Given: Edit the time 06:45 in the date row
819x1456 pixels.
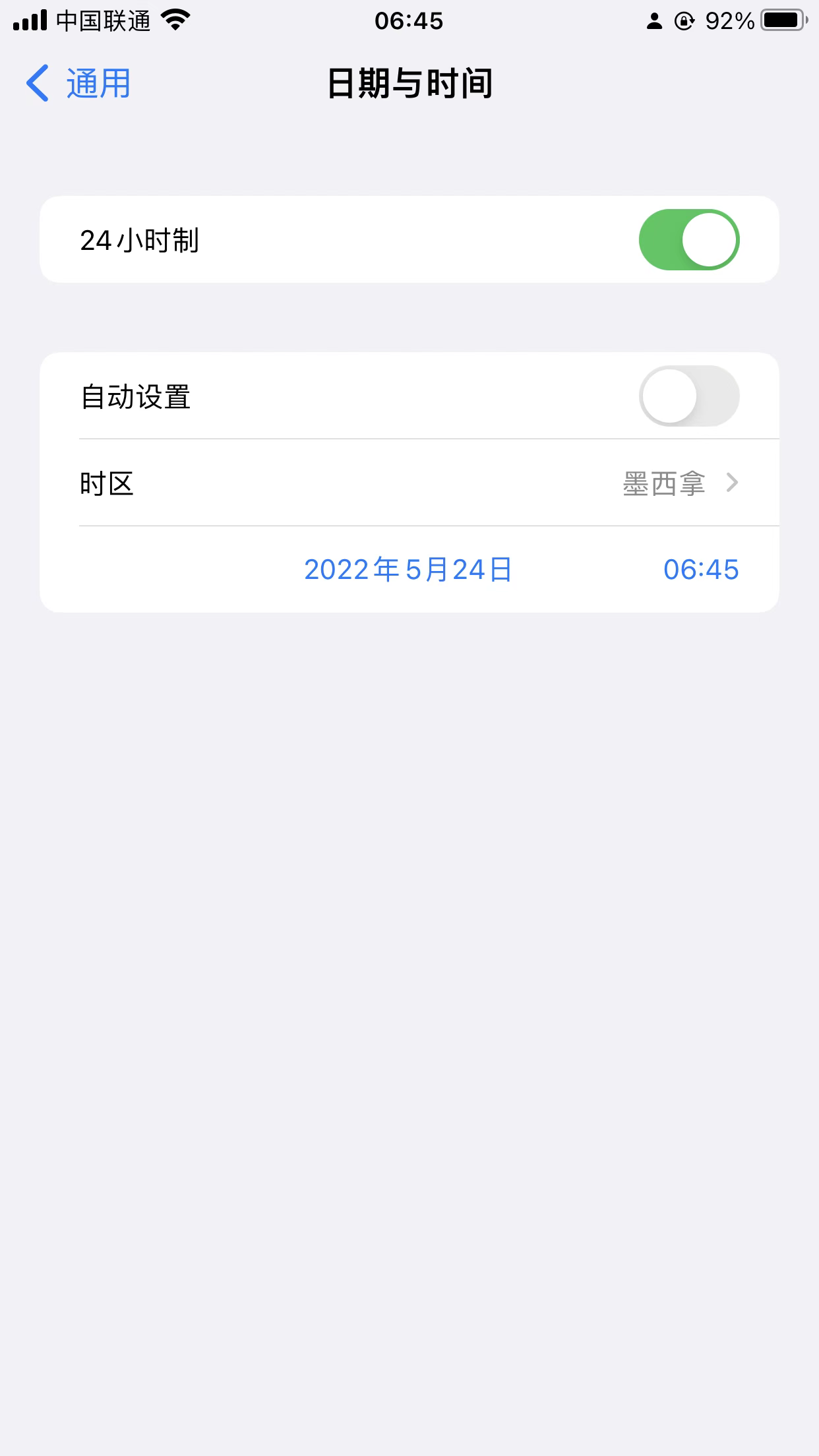Looking at the screenshot, I should tap(700, 570).
